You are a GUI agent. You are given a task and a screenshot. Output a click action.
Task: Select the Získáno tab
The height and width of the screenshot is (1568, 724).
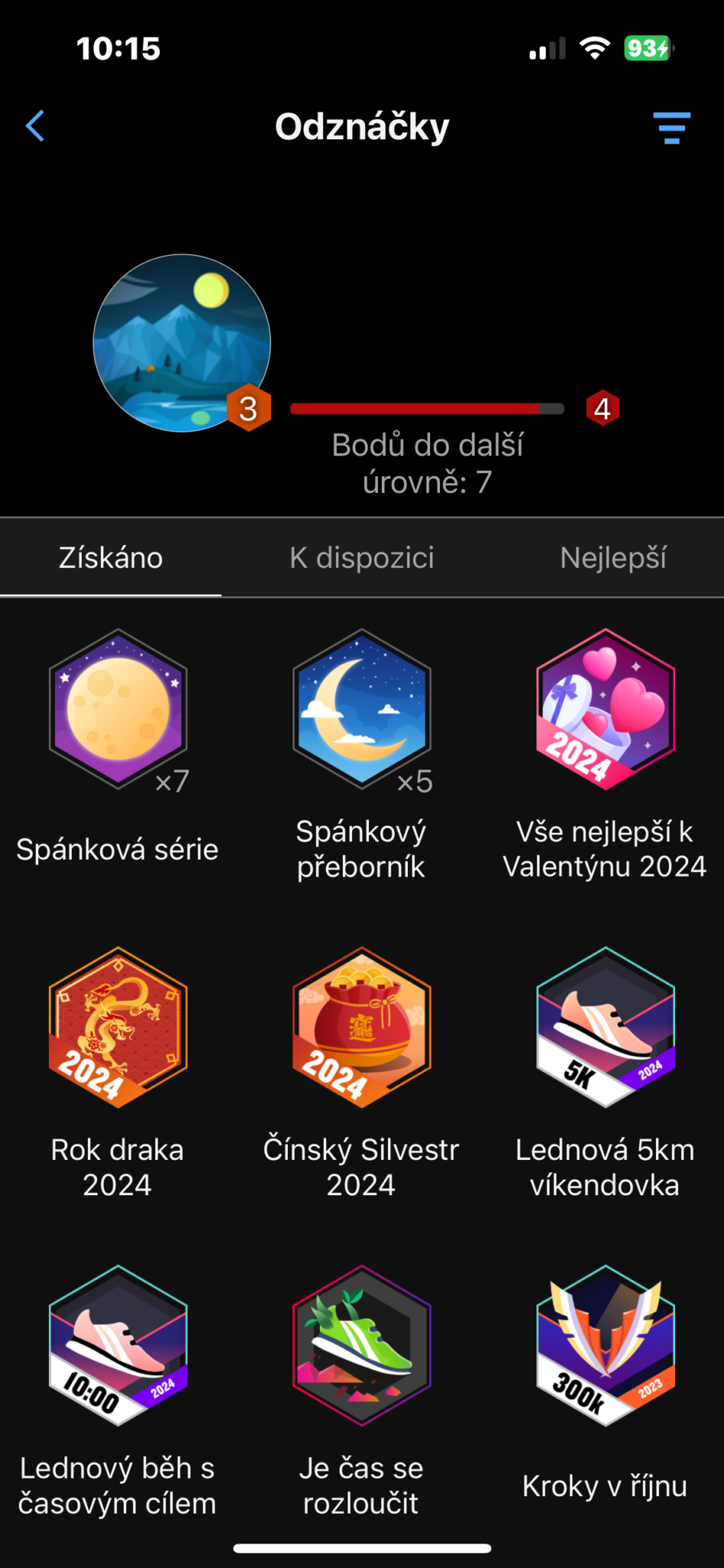111,558
